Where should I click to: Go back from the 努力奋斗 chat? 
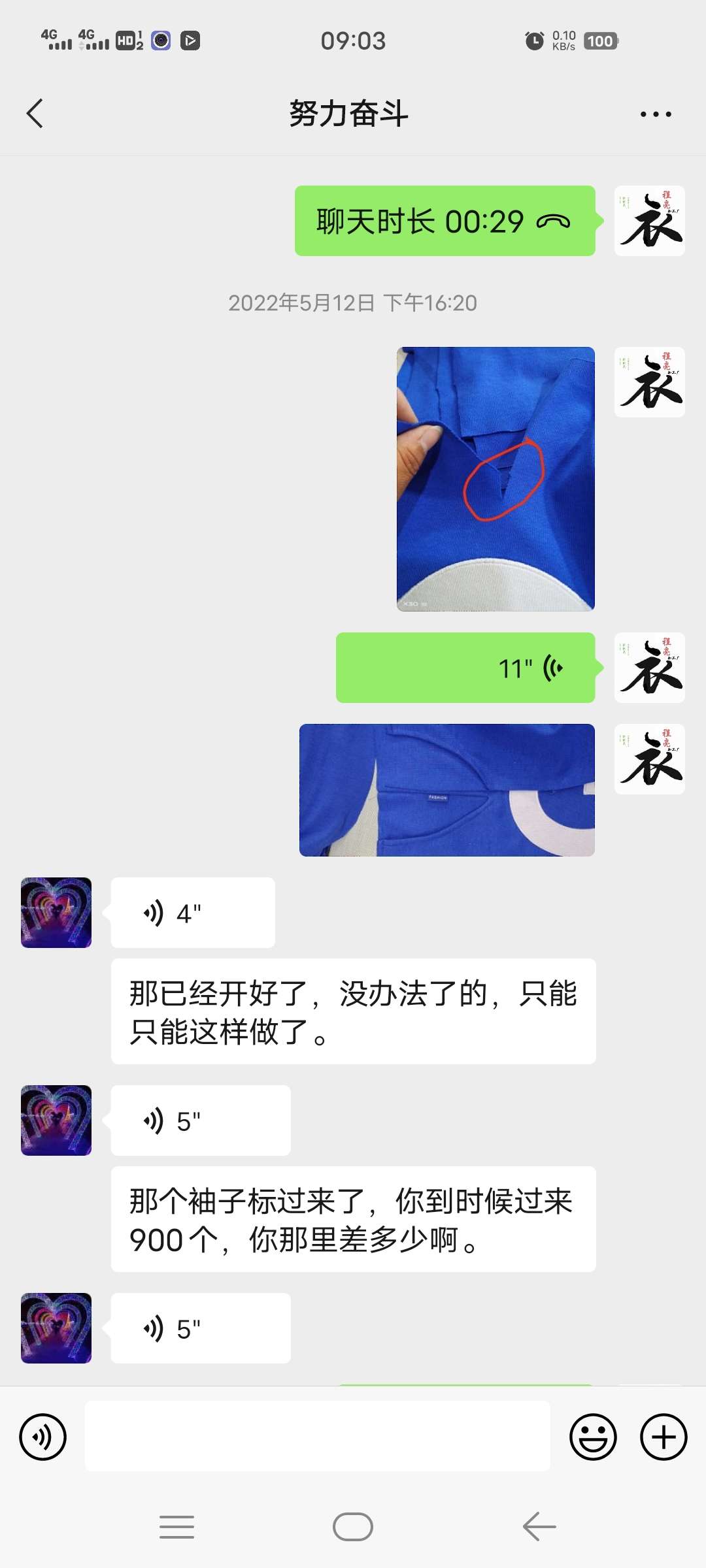point(35,114)
